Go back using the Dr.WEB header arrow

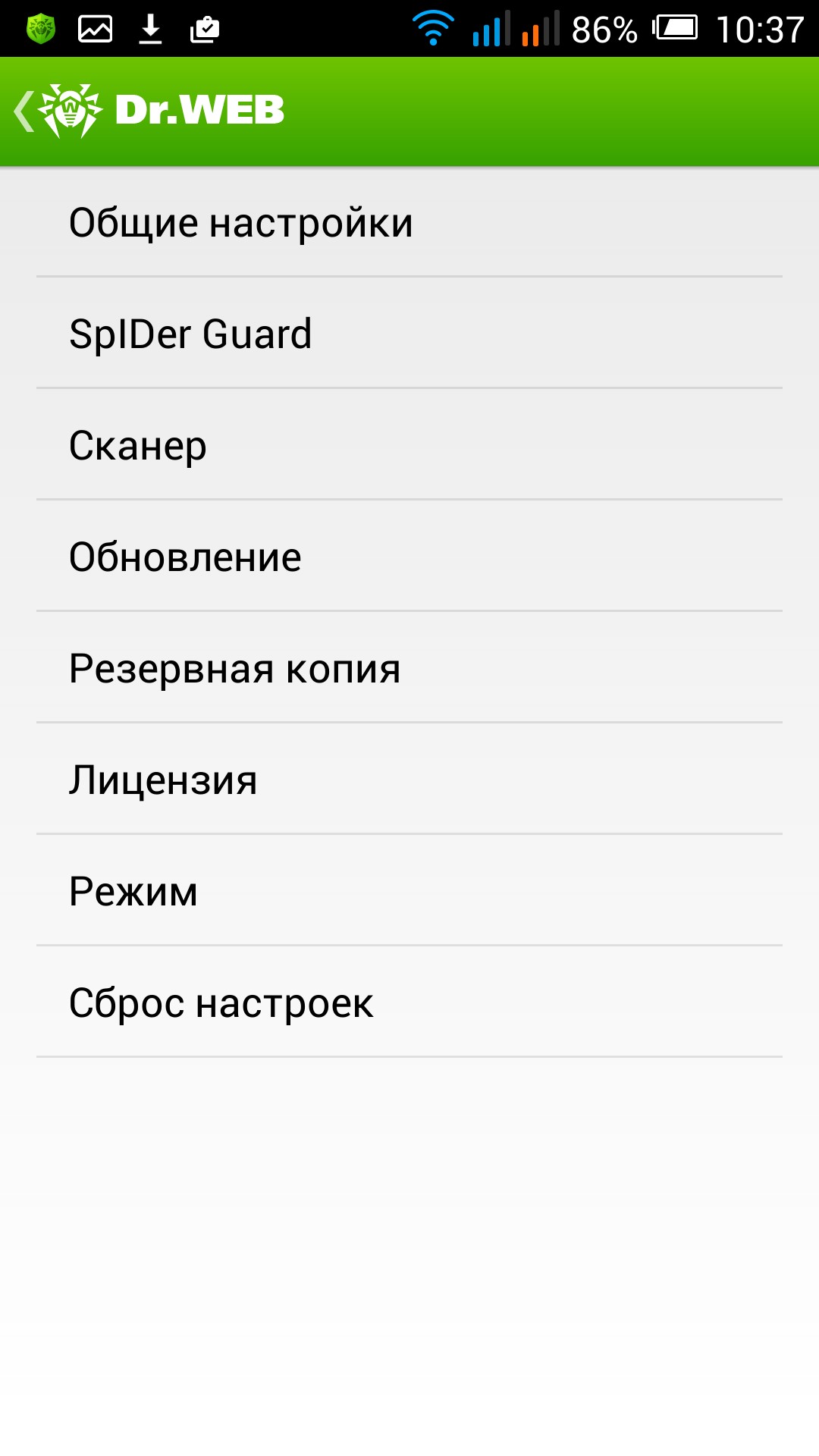[x=26, y=111]
